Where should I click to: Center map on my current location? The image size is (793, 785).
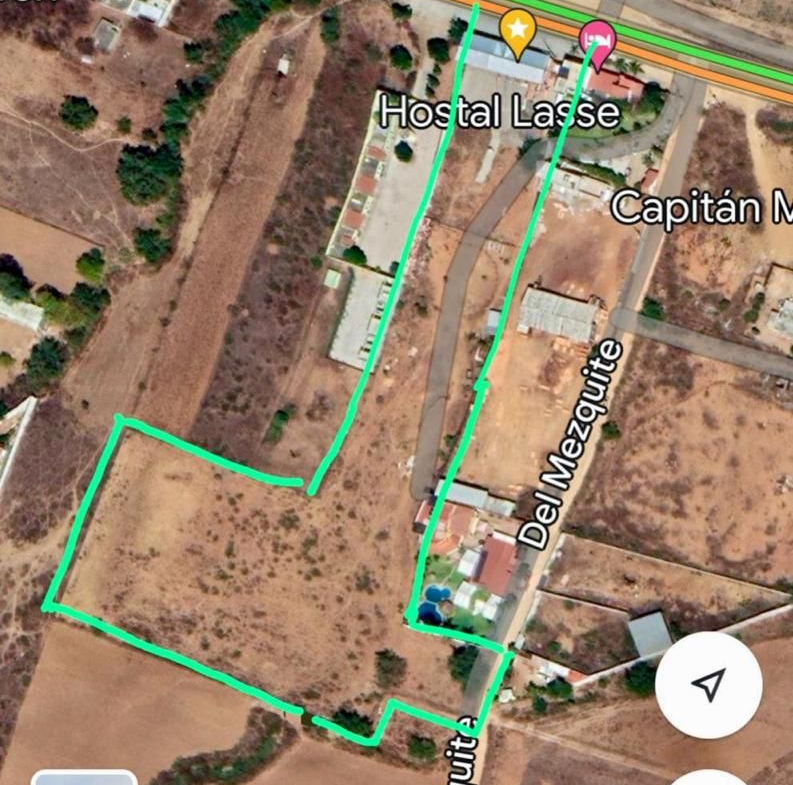(708, 685)
